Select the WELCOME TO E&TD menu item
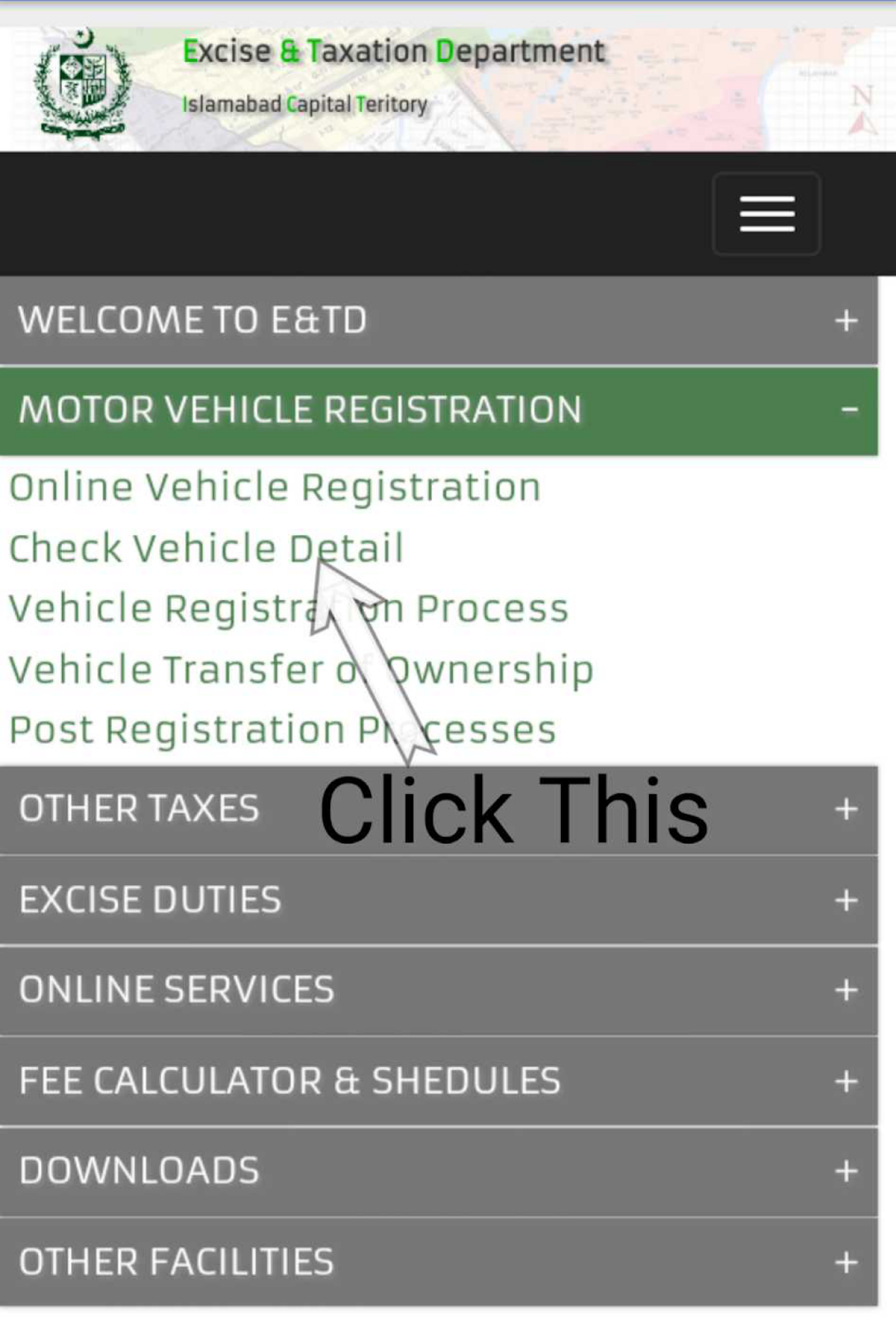 pyautogui.click(x=193, y=322)
